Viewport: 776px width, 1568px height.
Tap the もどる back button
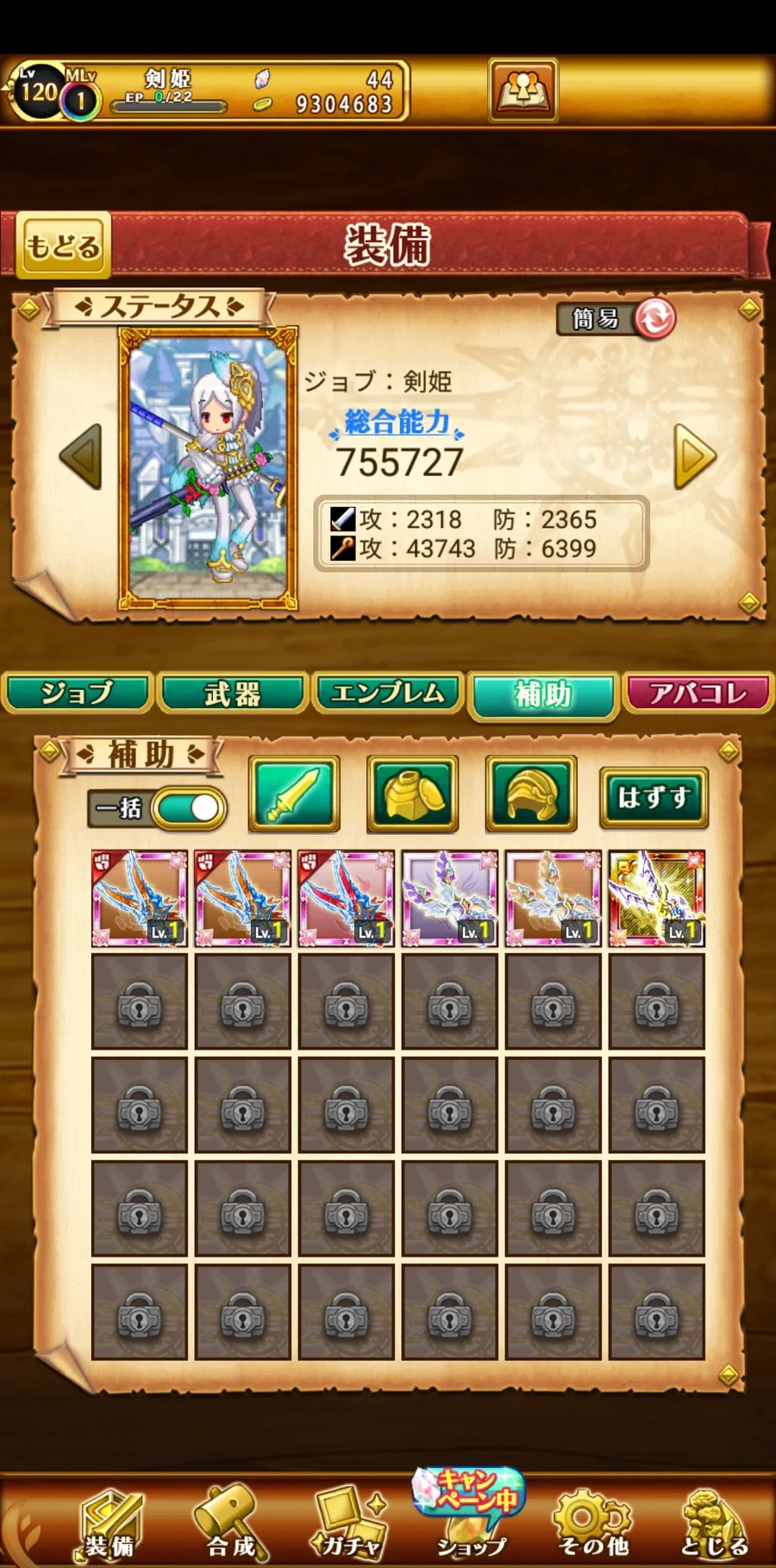[x=64, y=245]
